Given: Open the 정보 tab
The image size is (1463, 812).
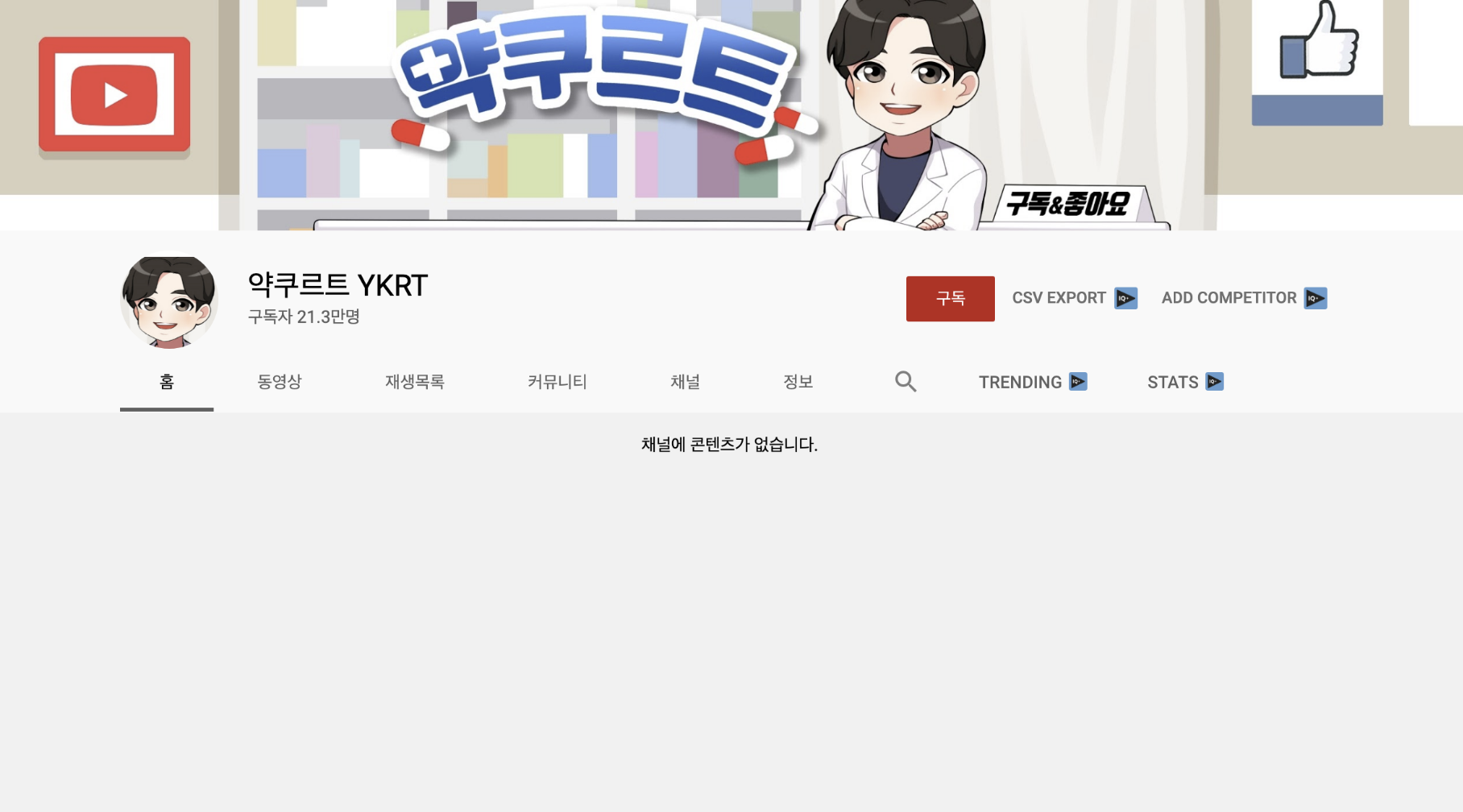Looking at the screenshot, I should [798, 382].
